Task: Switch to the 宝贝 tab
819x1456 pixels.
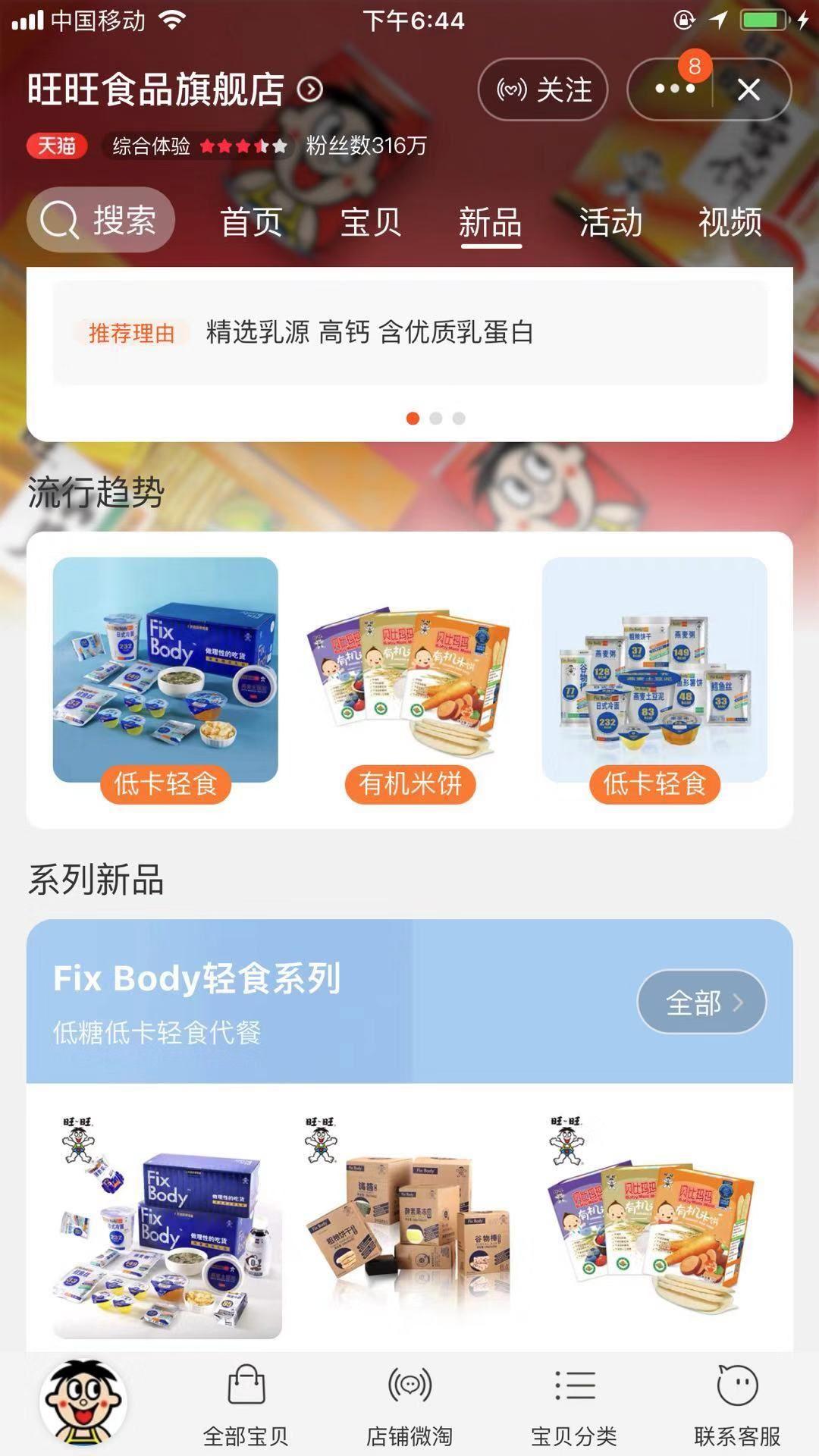Action: coord(370,222)
